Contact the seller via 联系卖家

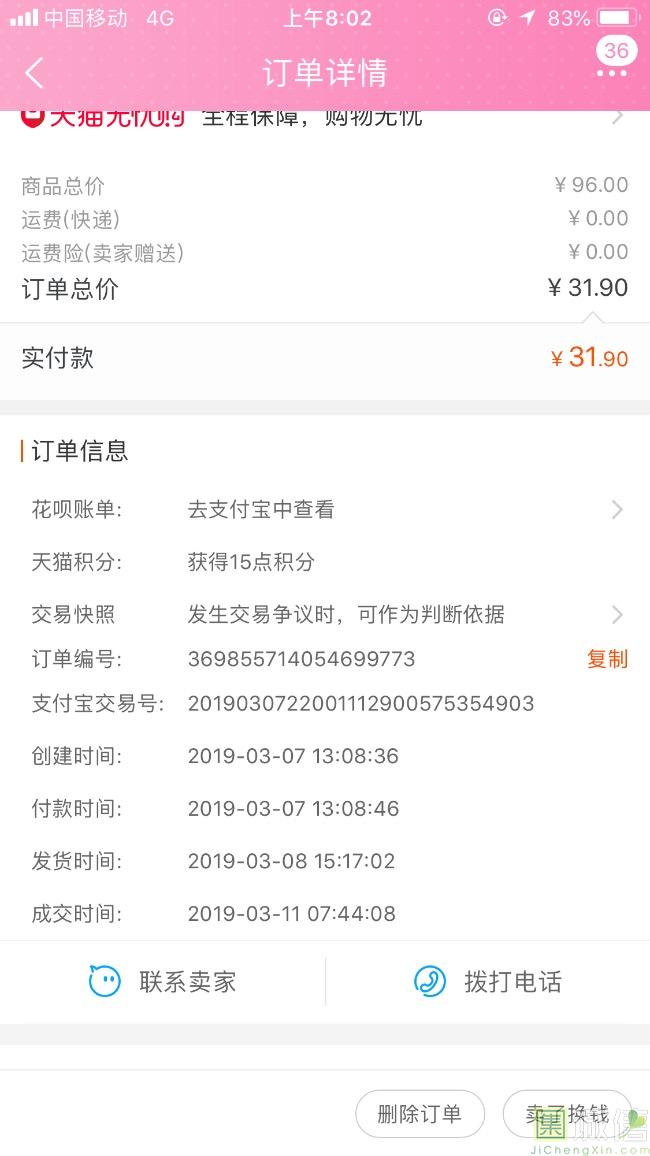pyautogui.click(x=163, y=982)
